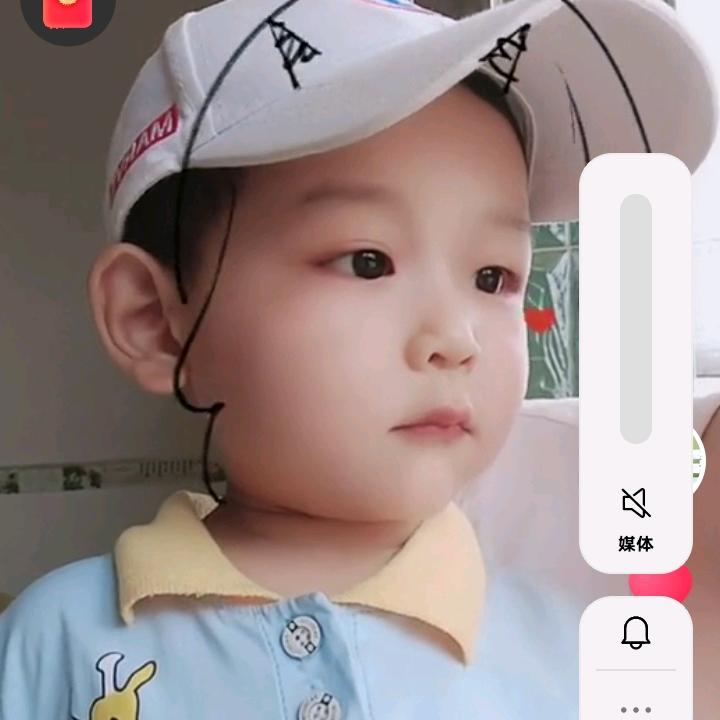Open the red envelope icon
The image size is (720, 720).
(x=68, y=13)
